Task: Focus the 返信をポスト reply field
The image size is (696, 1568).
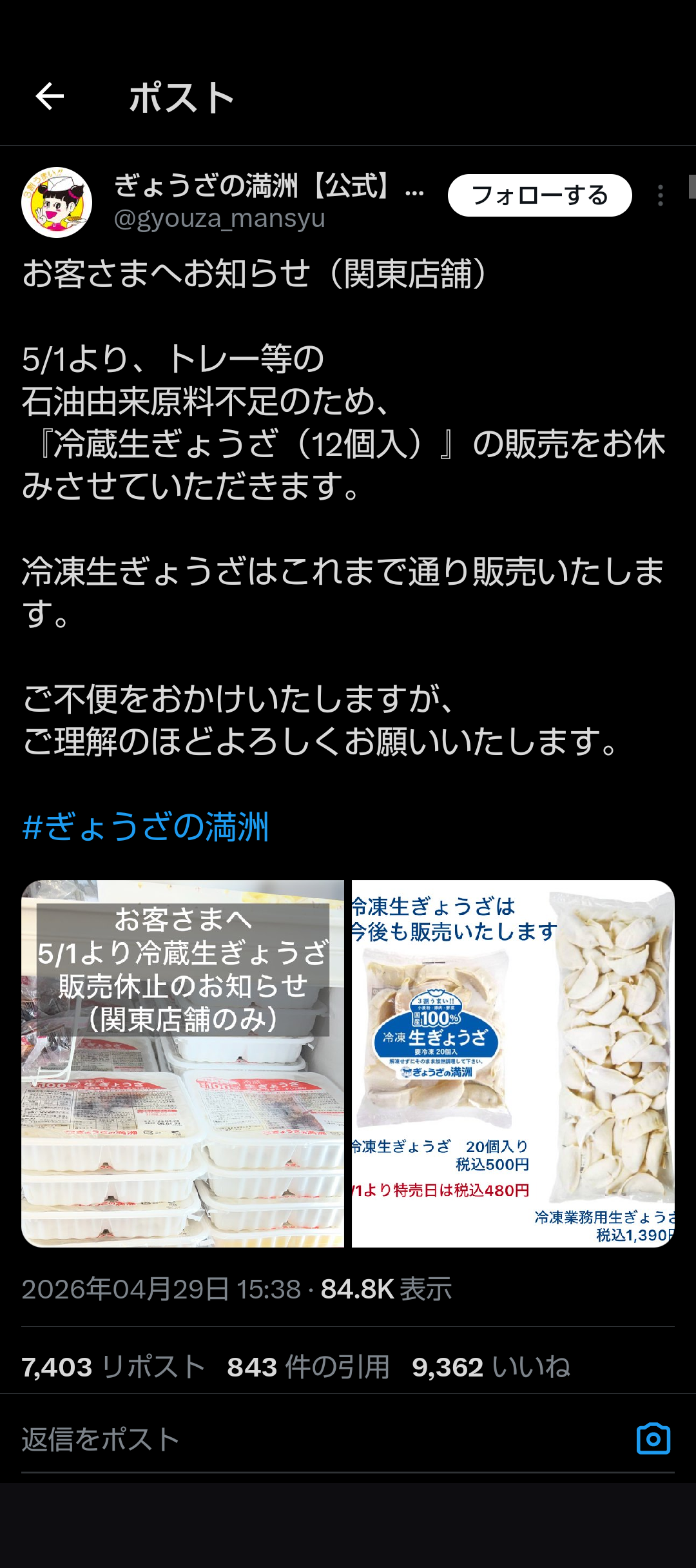Action: tap(258, 1440)
